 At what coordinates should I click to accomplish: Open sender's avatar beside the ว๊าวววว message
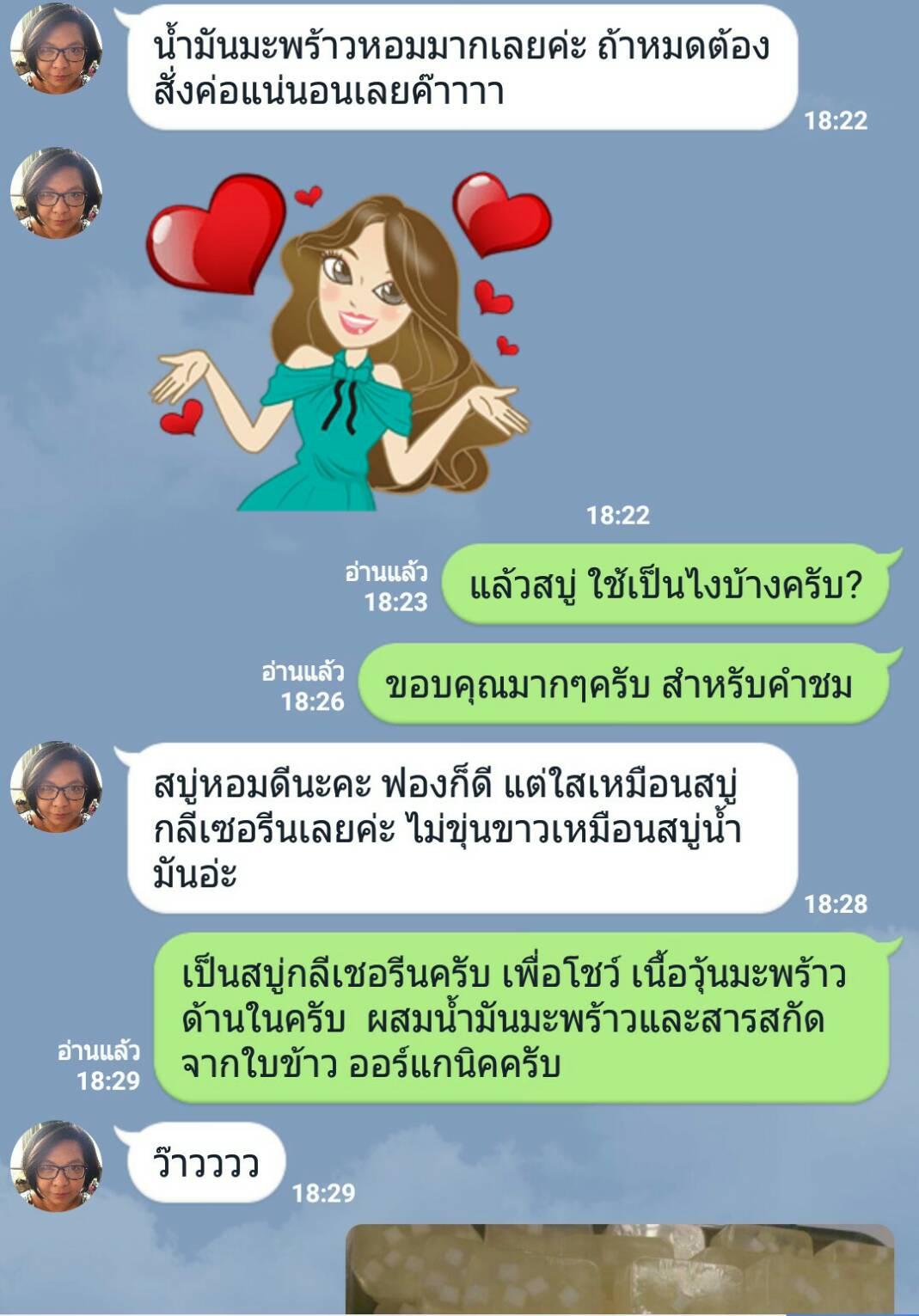(56, 1166)
